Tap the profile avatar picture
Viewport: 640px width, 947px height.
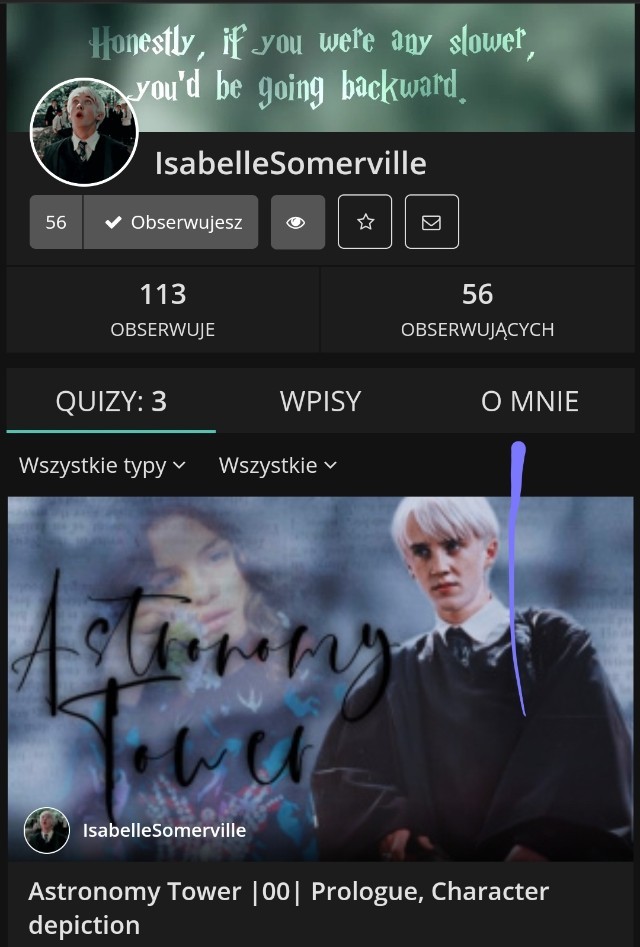[x=84, y=132]
